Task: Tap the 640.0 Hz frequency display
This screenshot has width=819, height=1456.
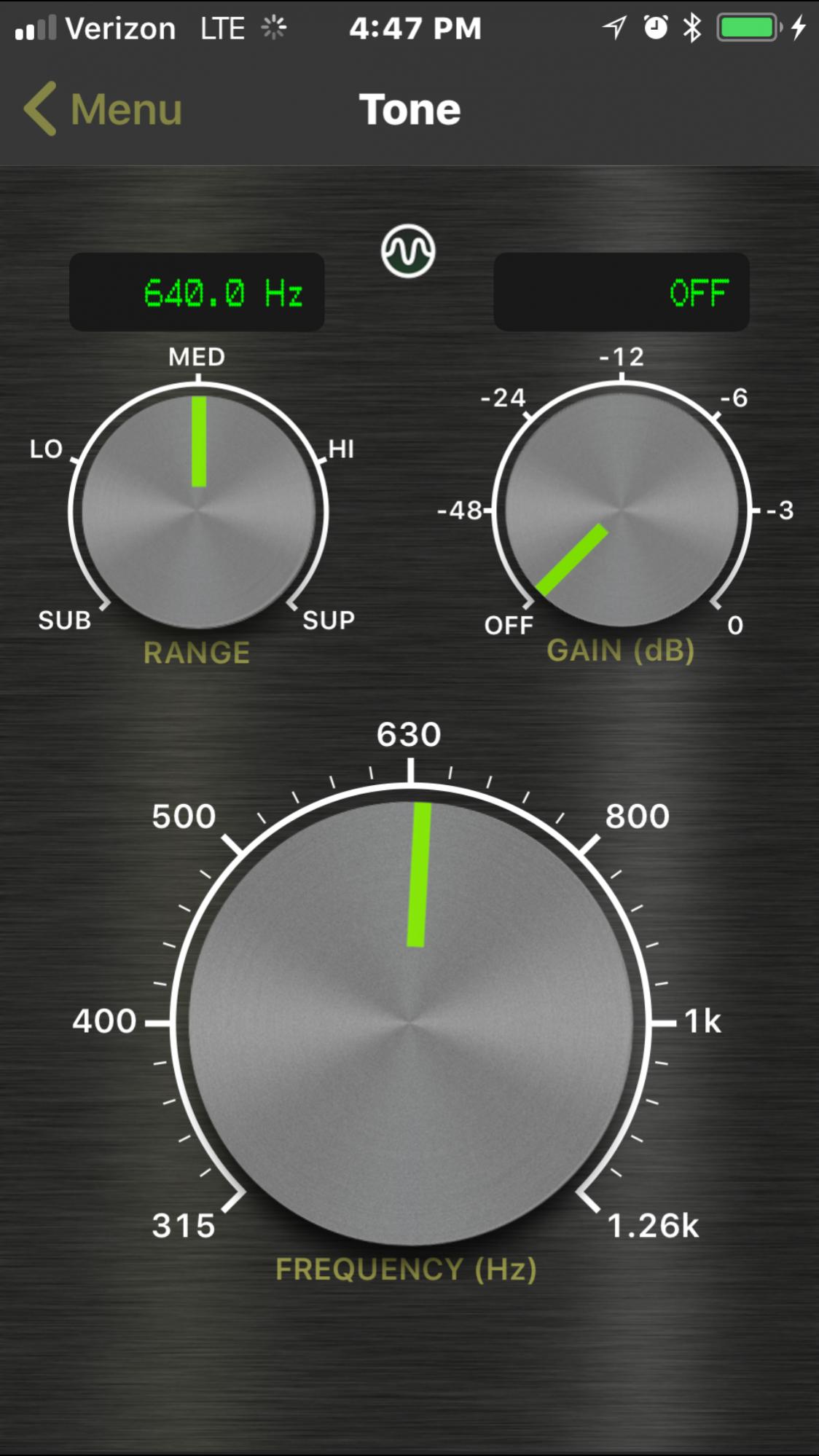Action: (x=197, y=292)
